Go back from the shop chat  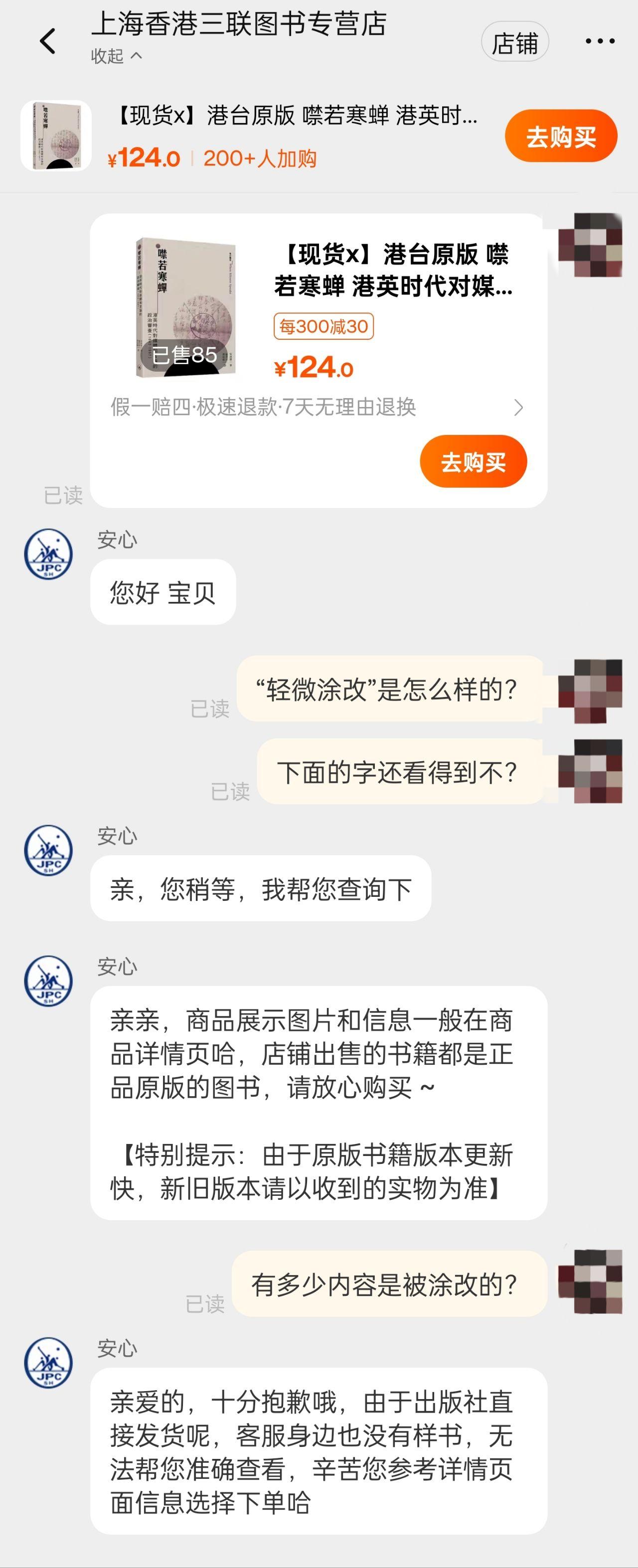tap(47, 41)
